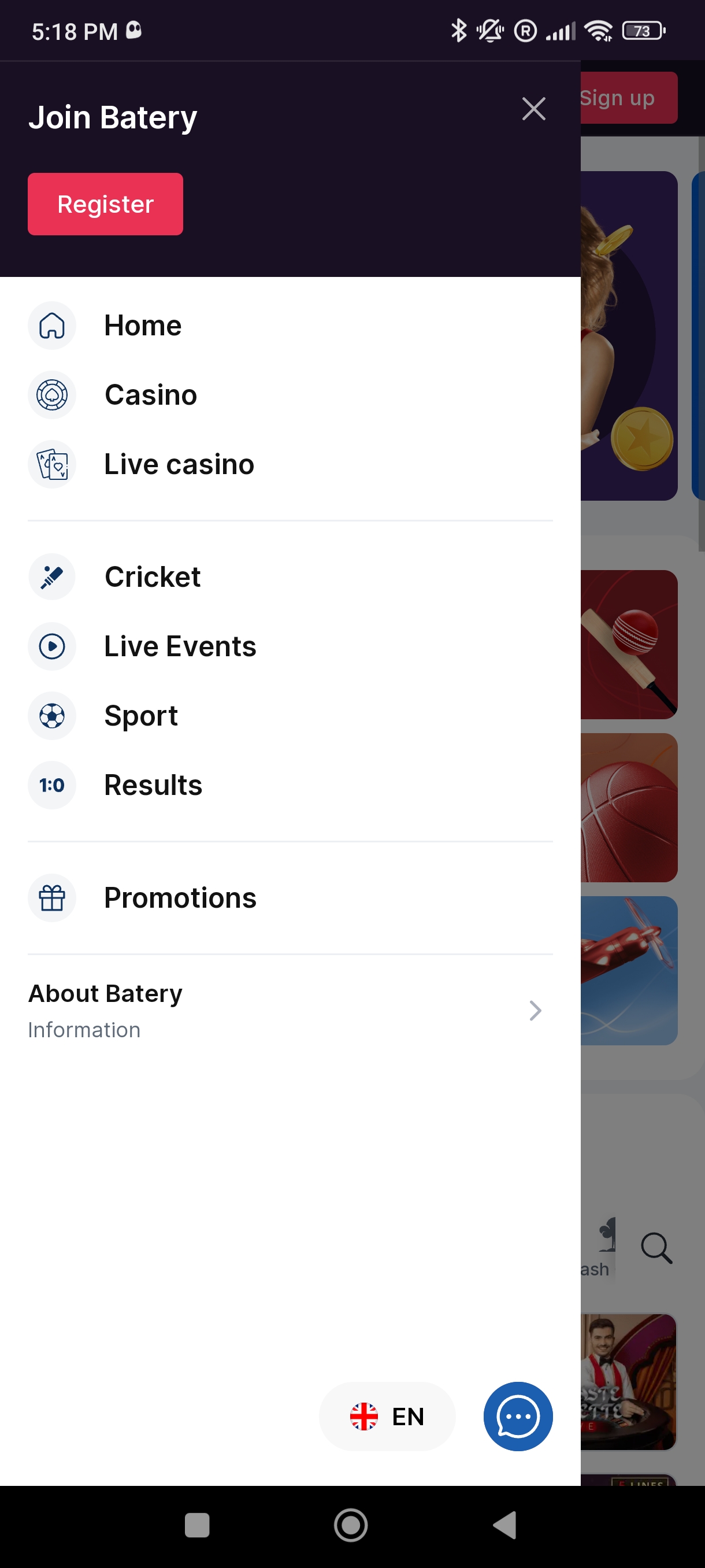Open Live casino

pyautogui.click(x=178, y=464)
